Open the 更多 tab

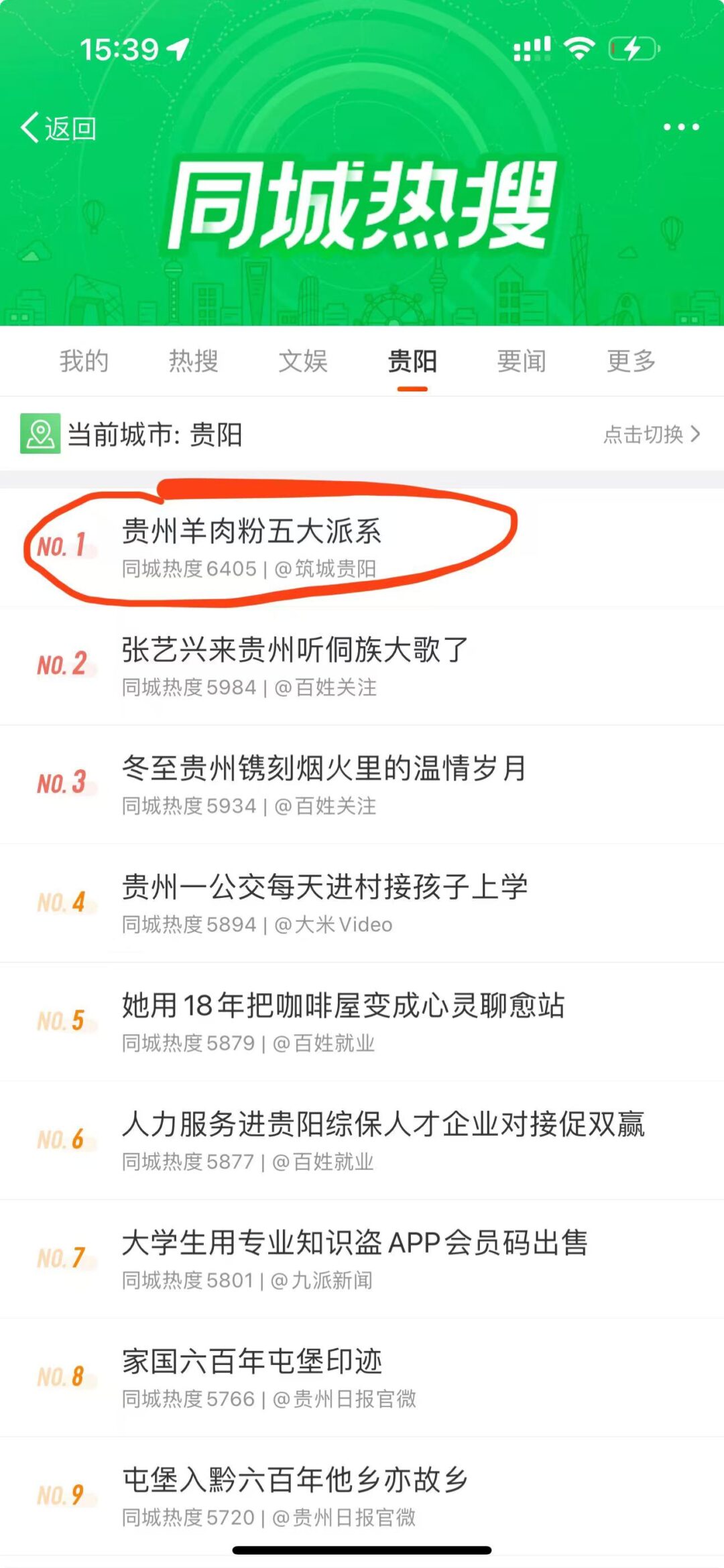pos(631,361)
